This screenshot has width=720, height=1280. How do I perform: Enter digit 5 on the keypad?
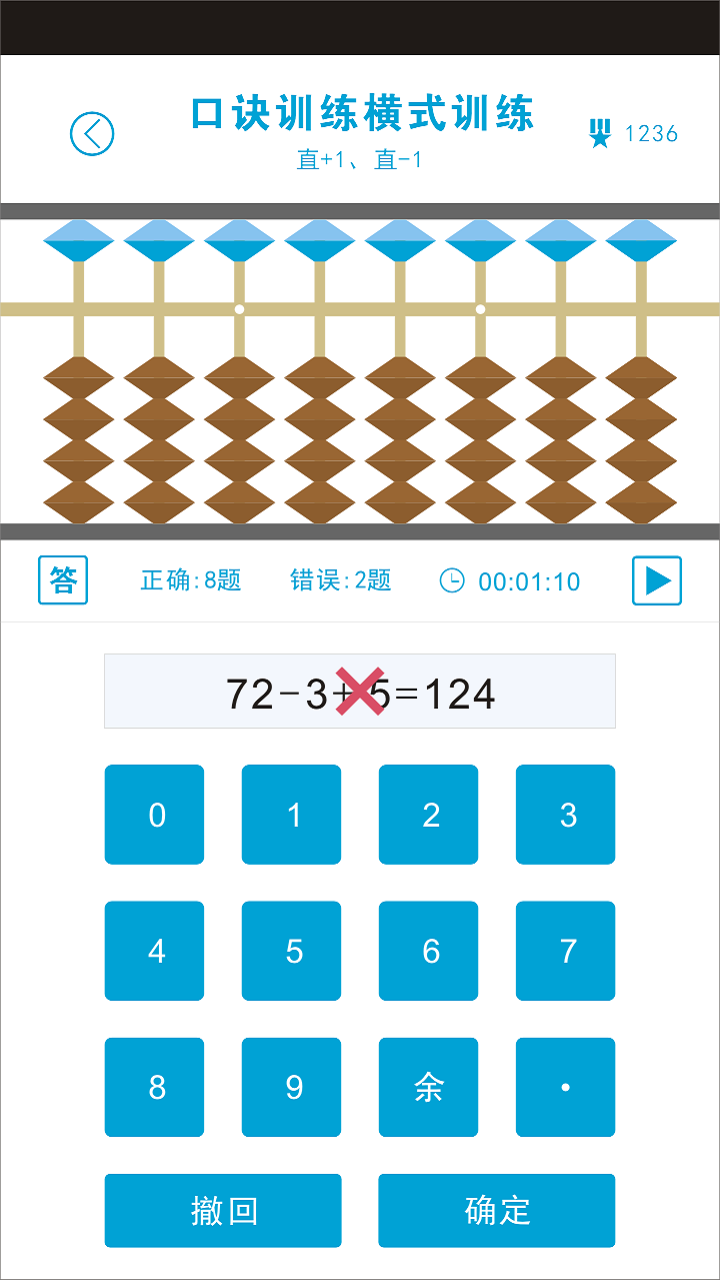pyautogui.click(x=292, y=951)
